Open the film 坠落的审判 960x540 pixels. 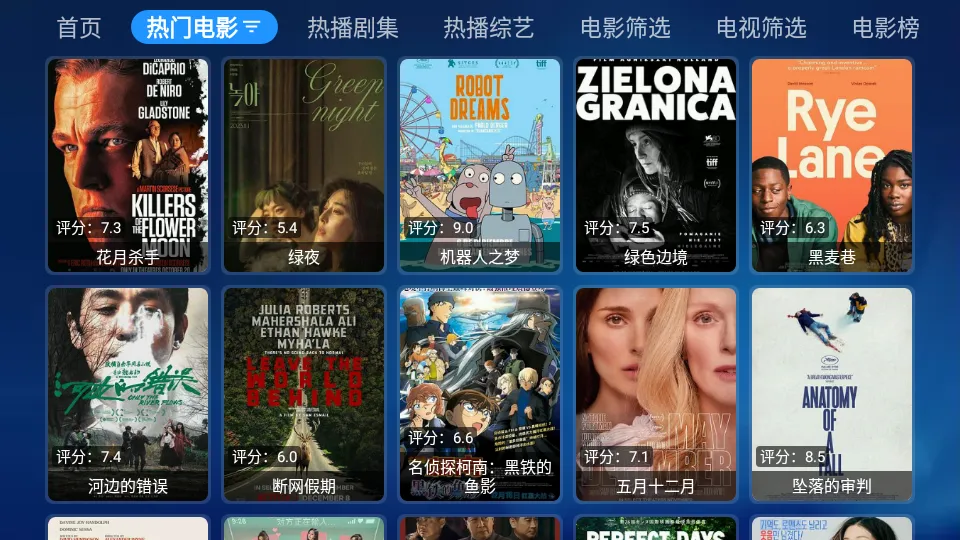point(832,394)
